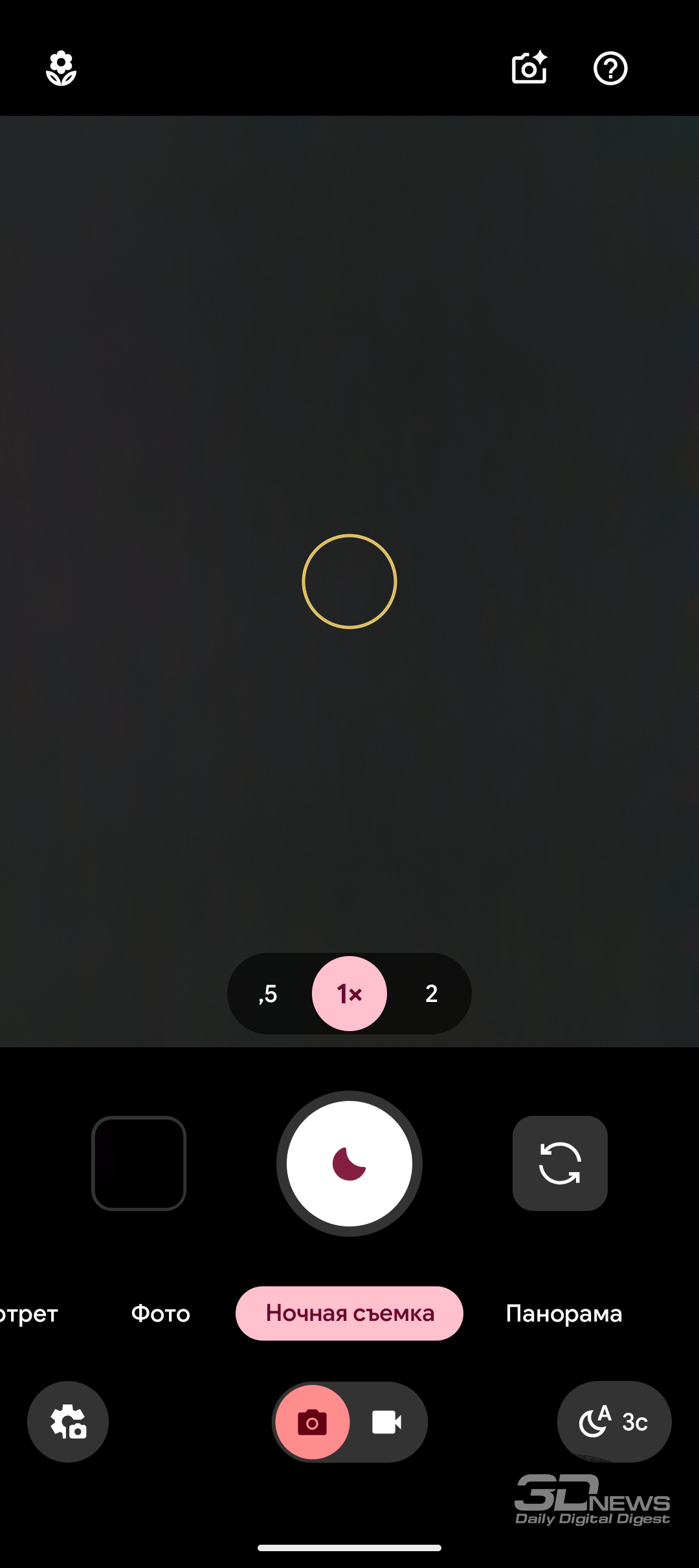
Task: Take a night shot with the shutter
Action: tap(349, 1164)
